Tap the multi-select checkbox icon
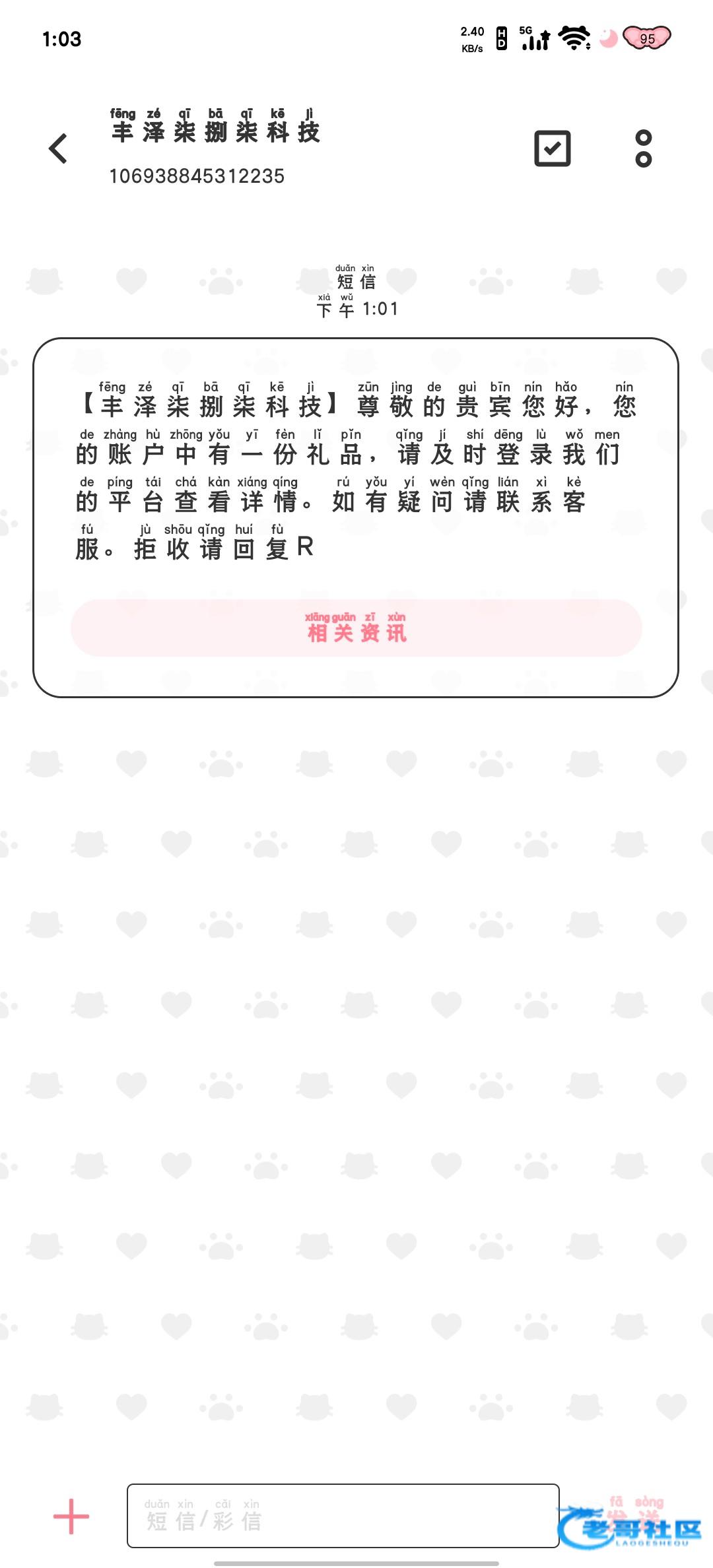The width and height of the screenshot is (713, 1568). 553,148
